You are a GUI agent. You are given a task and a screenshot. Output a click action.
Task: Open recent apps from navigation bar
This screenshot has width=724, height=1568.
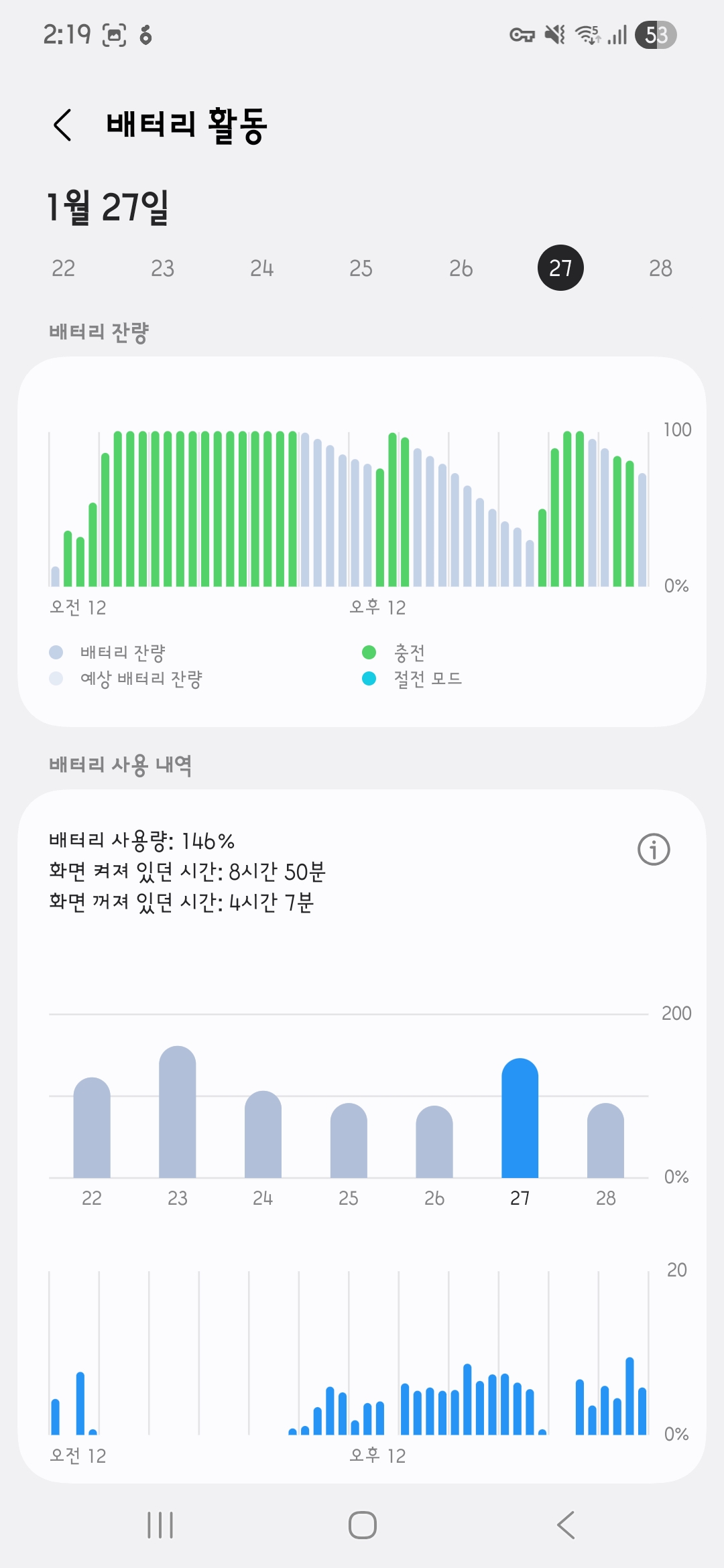click(x=160, y=1525)
